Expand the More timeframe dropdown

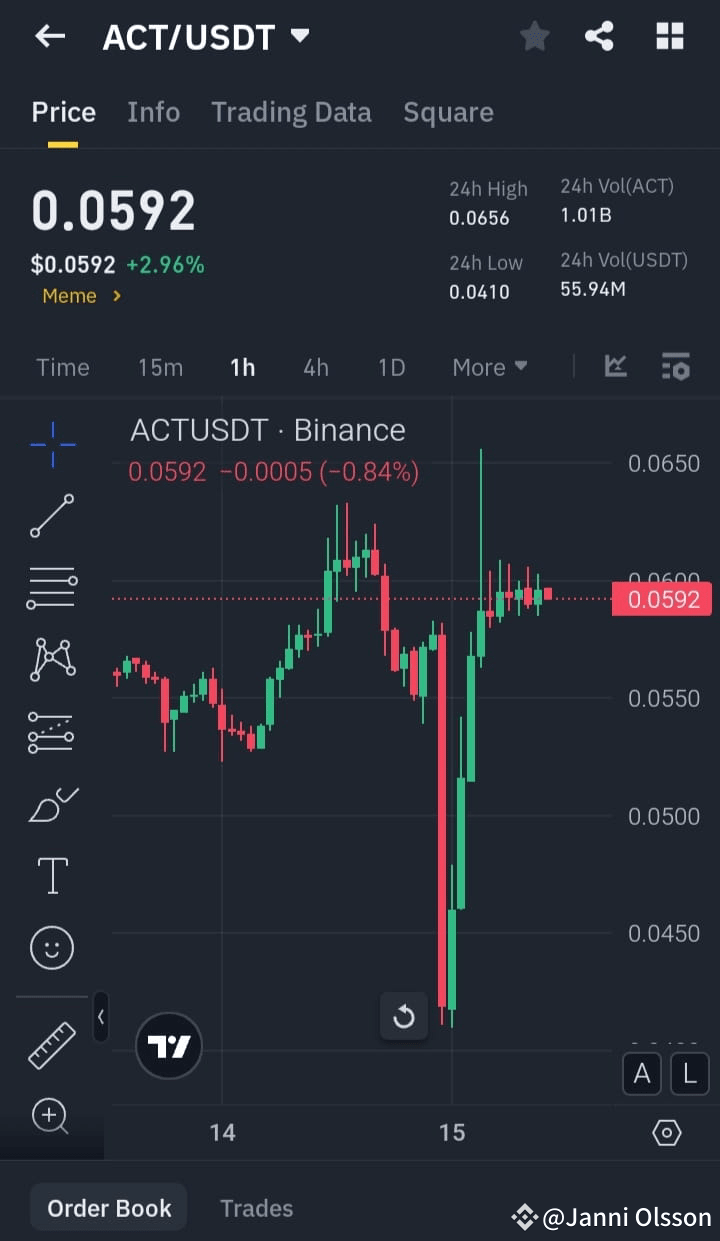tap(489, 367)
